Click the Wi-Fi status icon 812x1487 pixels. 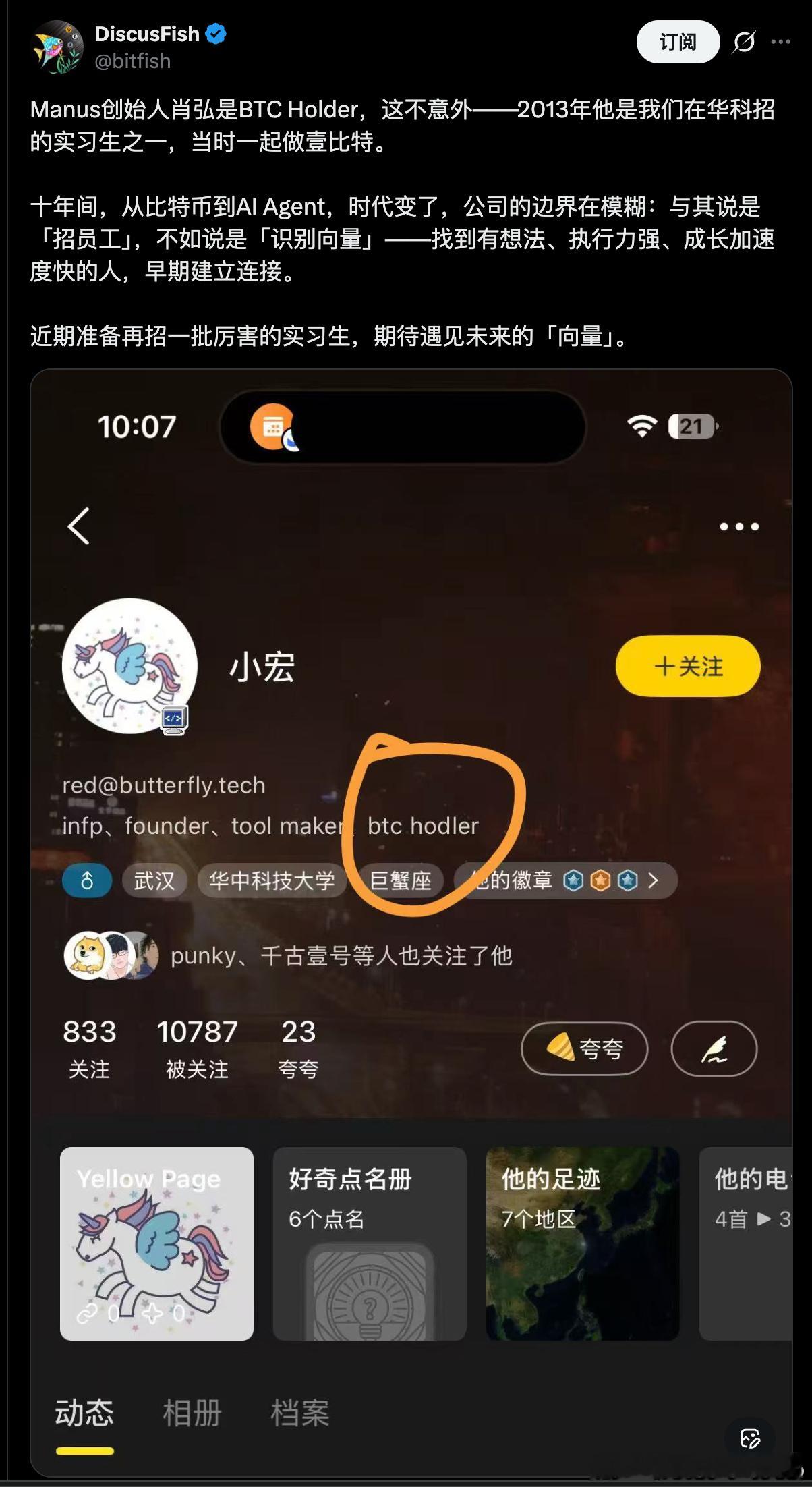(641, 425)
